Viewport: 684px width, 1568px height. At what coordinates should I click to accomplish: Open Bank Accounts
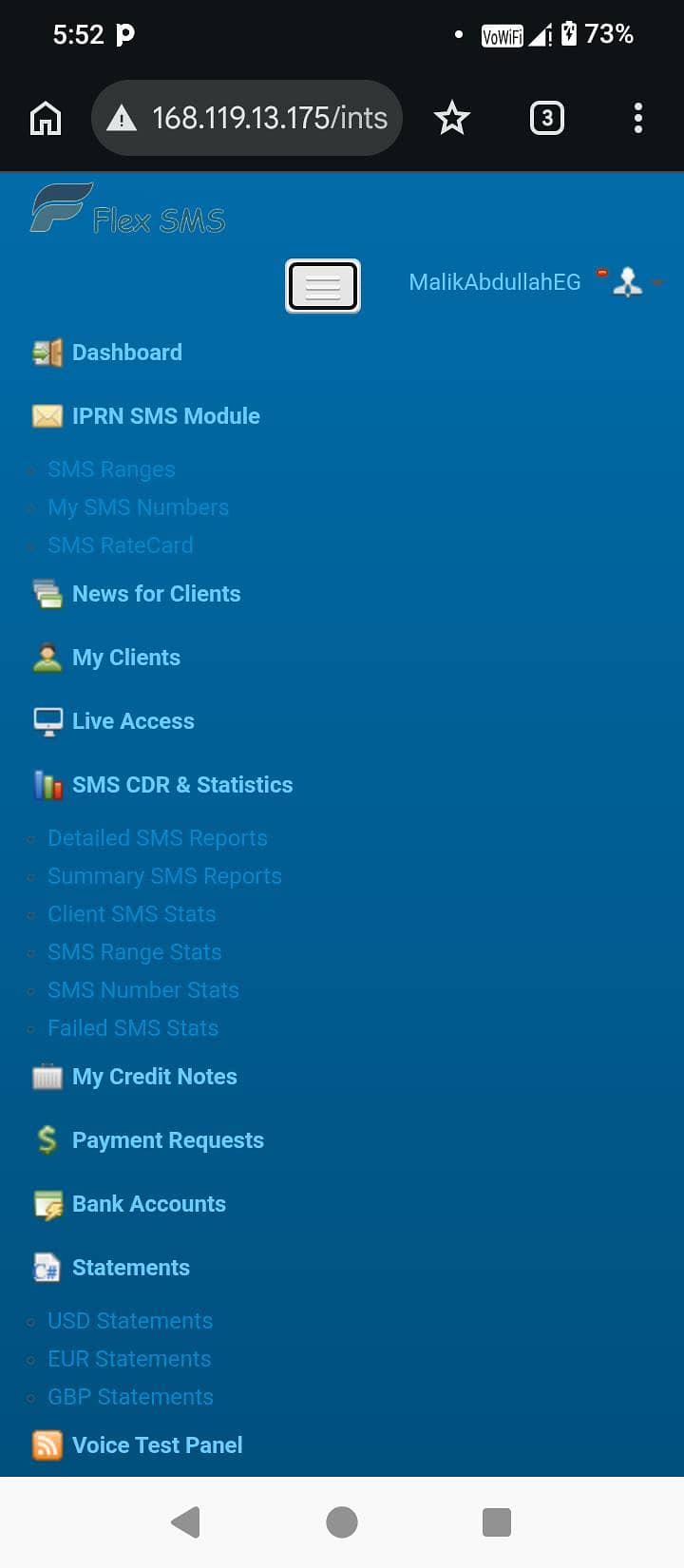[x=129, y=1204]
